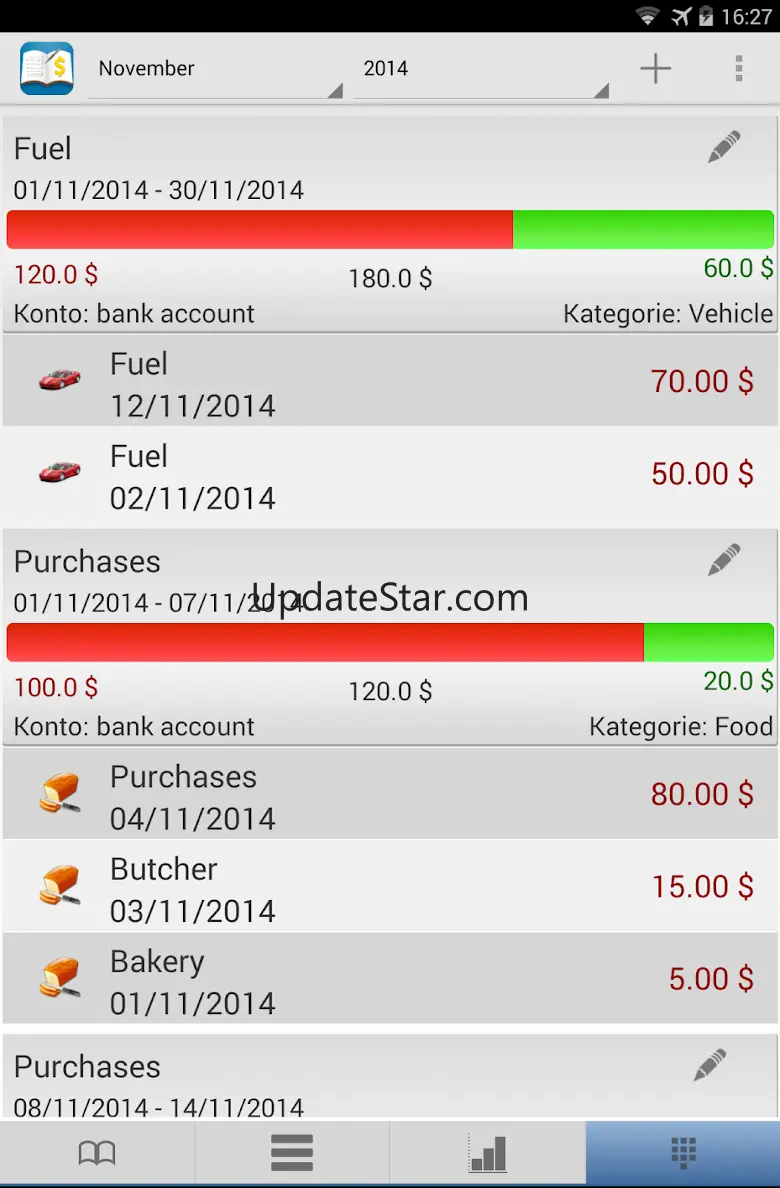Switch to the list tab
The height and width of the screenshot is (1188, 780).
[x=292, y=1154]
